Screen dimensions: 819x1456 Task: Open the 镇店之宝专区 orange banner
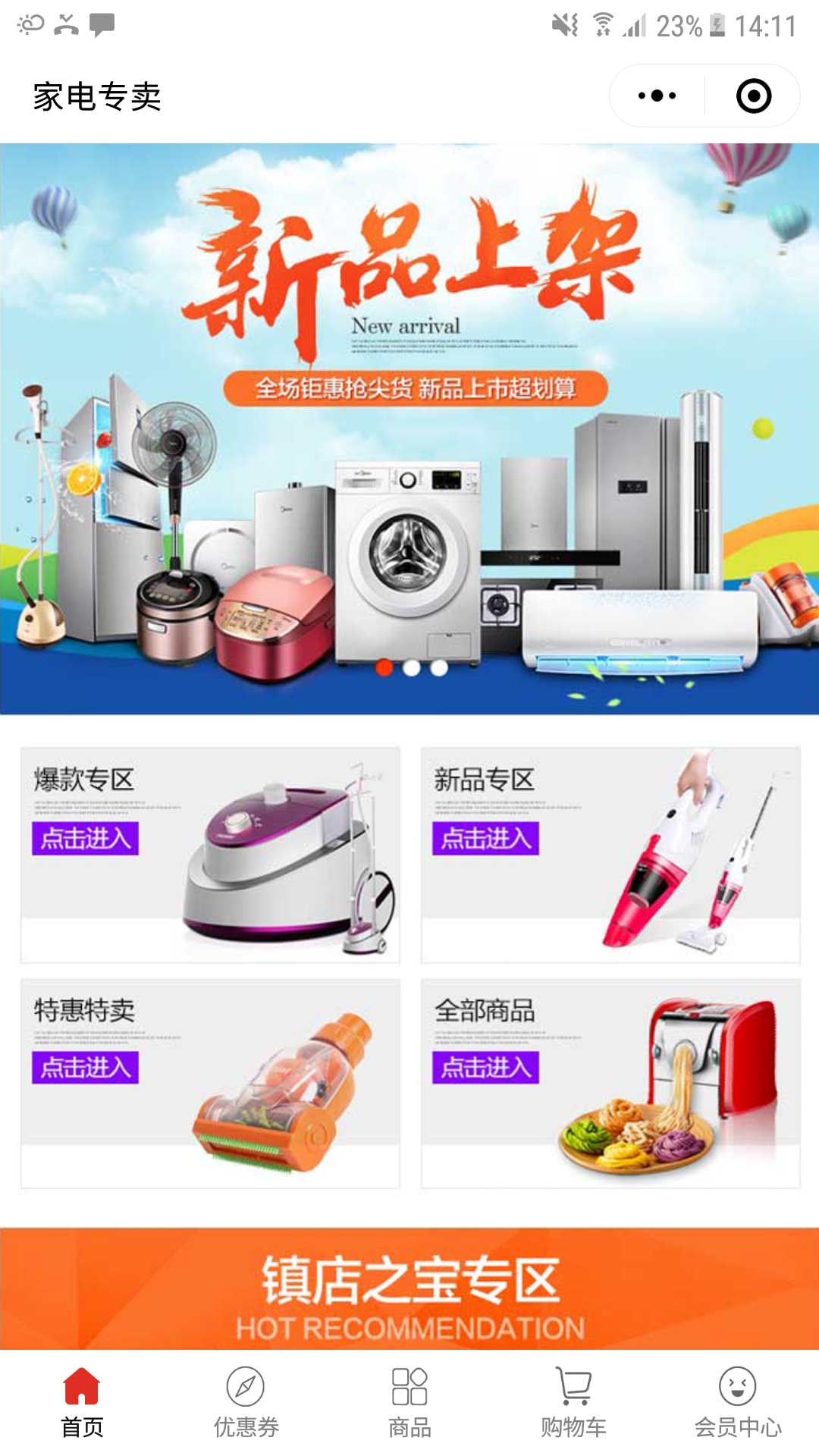[x=409, y=1289]
